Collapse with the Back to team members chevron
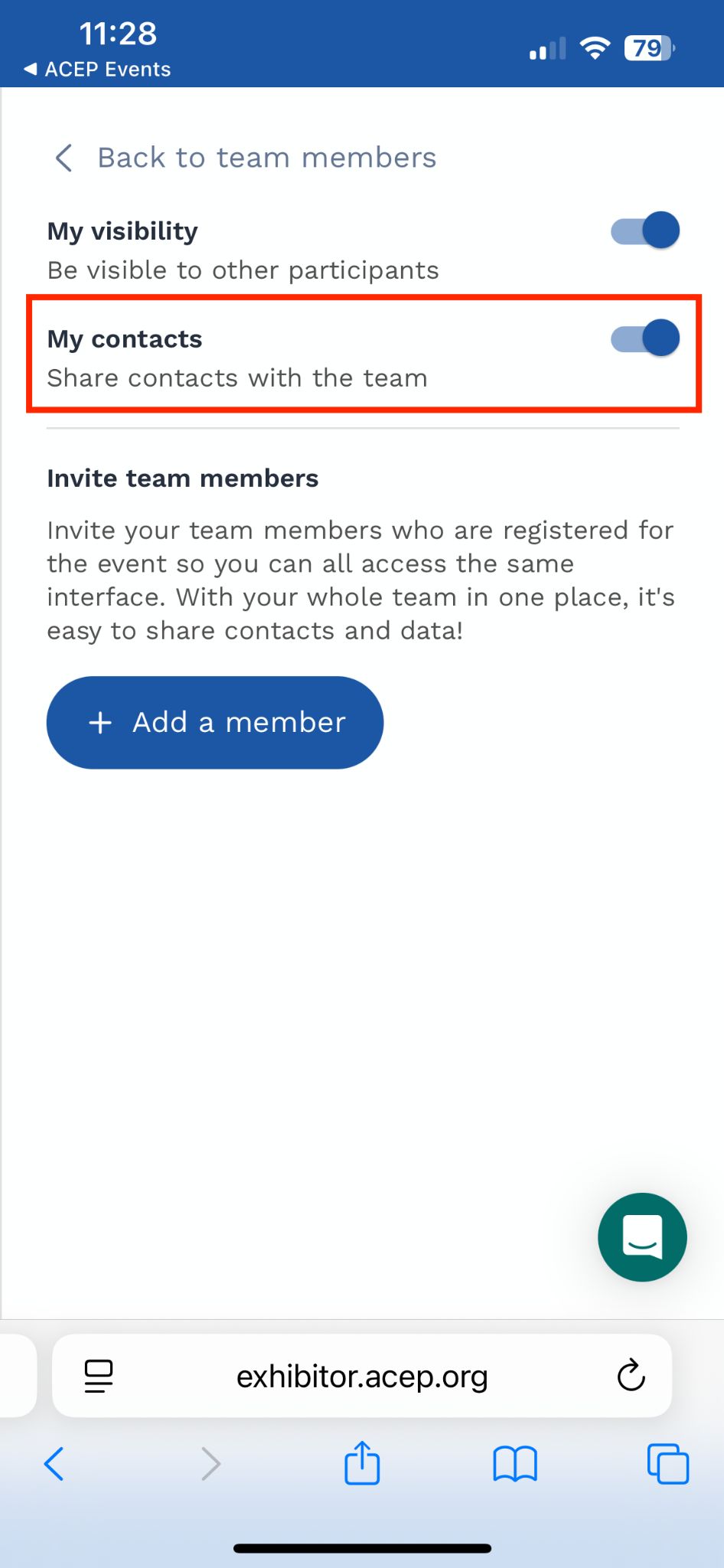This screenshot has height=1568, width=724. [64, 158]
